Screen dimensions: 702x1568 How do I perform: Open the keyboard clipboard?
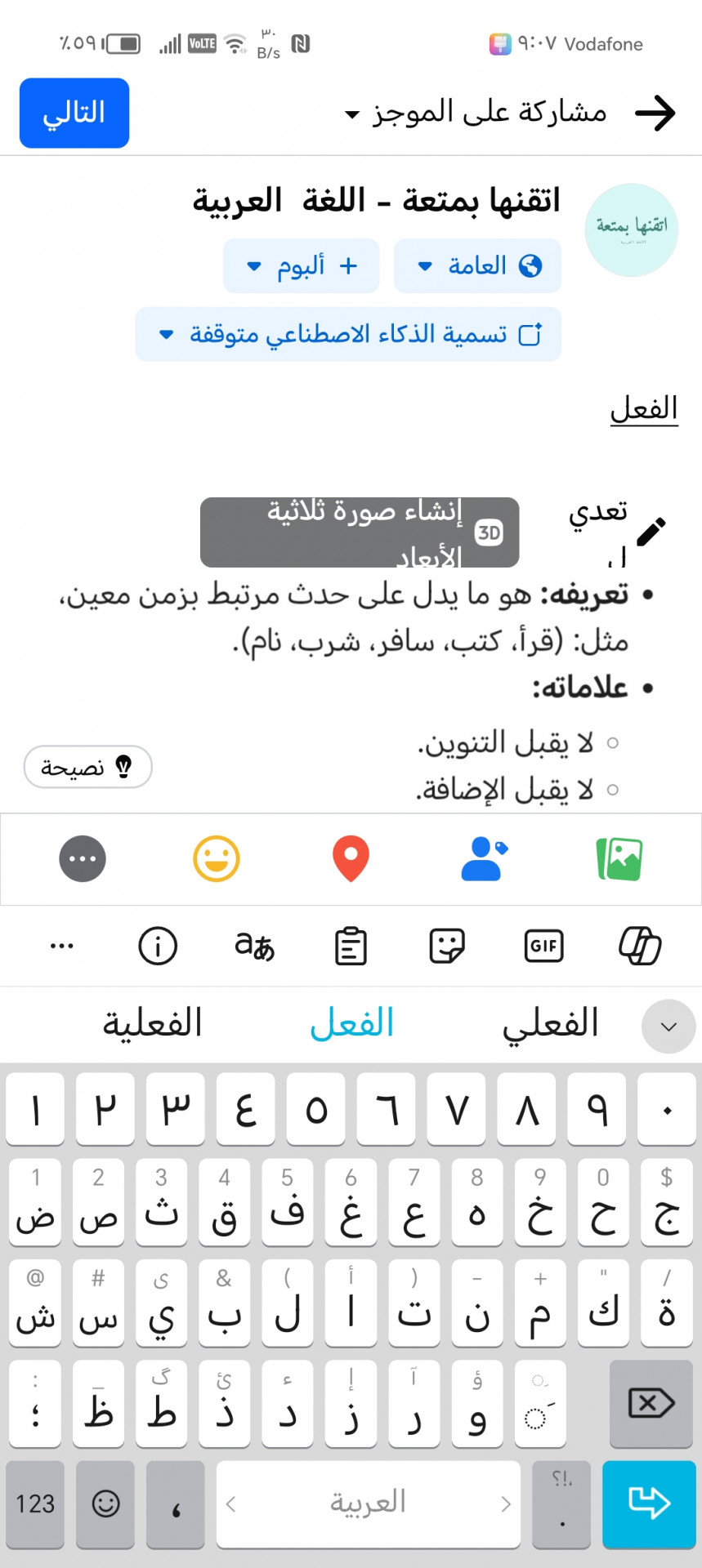click(x=351, y=947)
